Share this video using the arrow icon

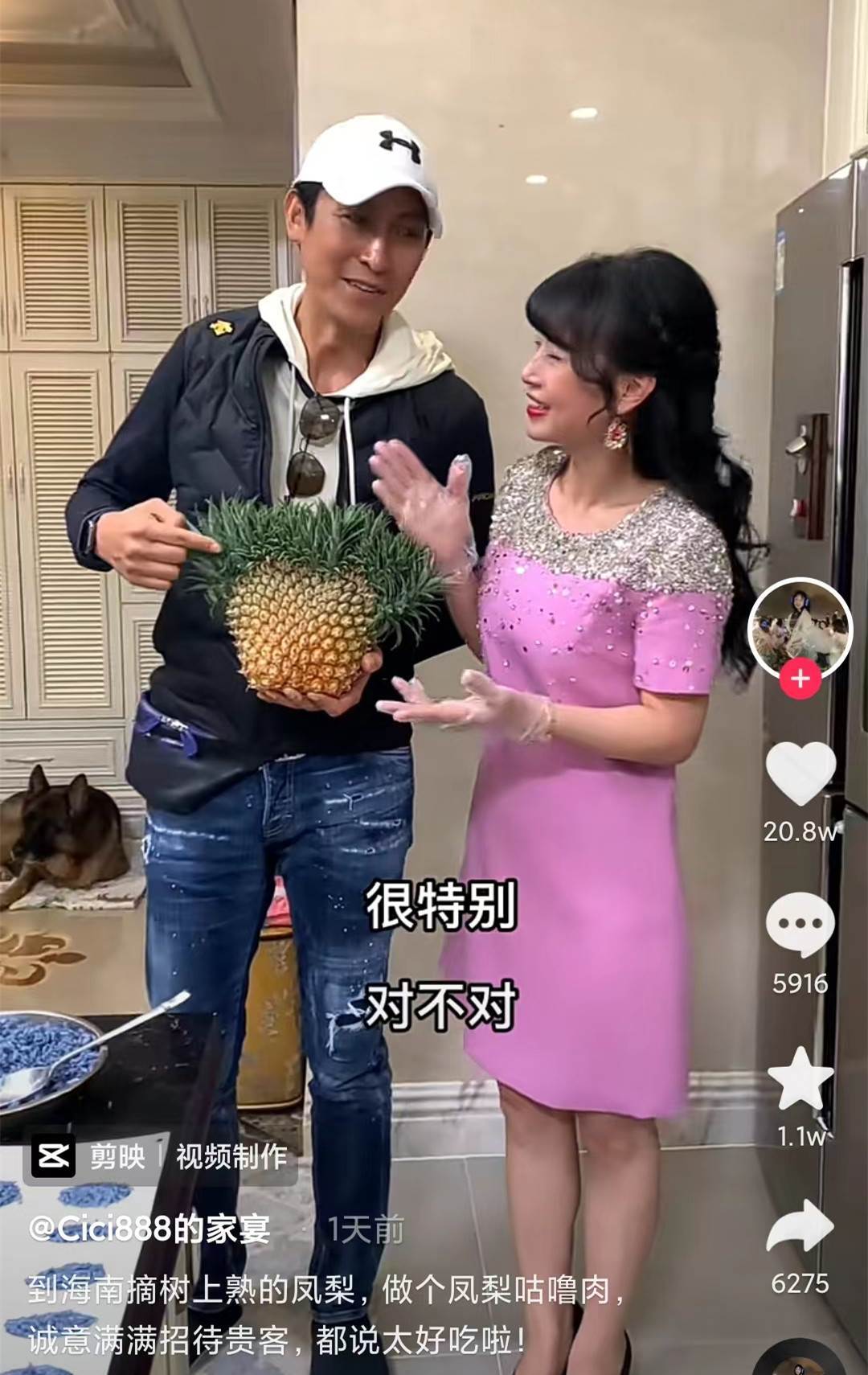(800, 1226)
